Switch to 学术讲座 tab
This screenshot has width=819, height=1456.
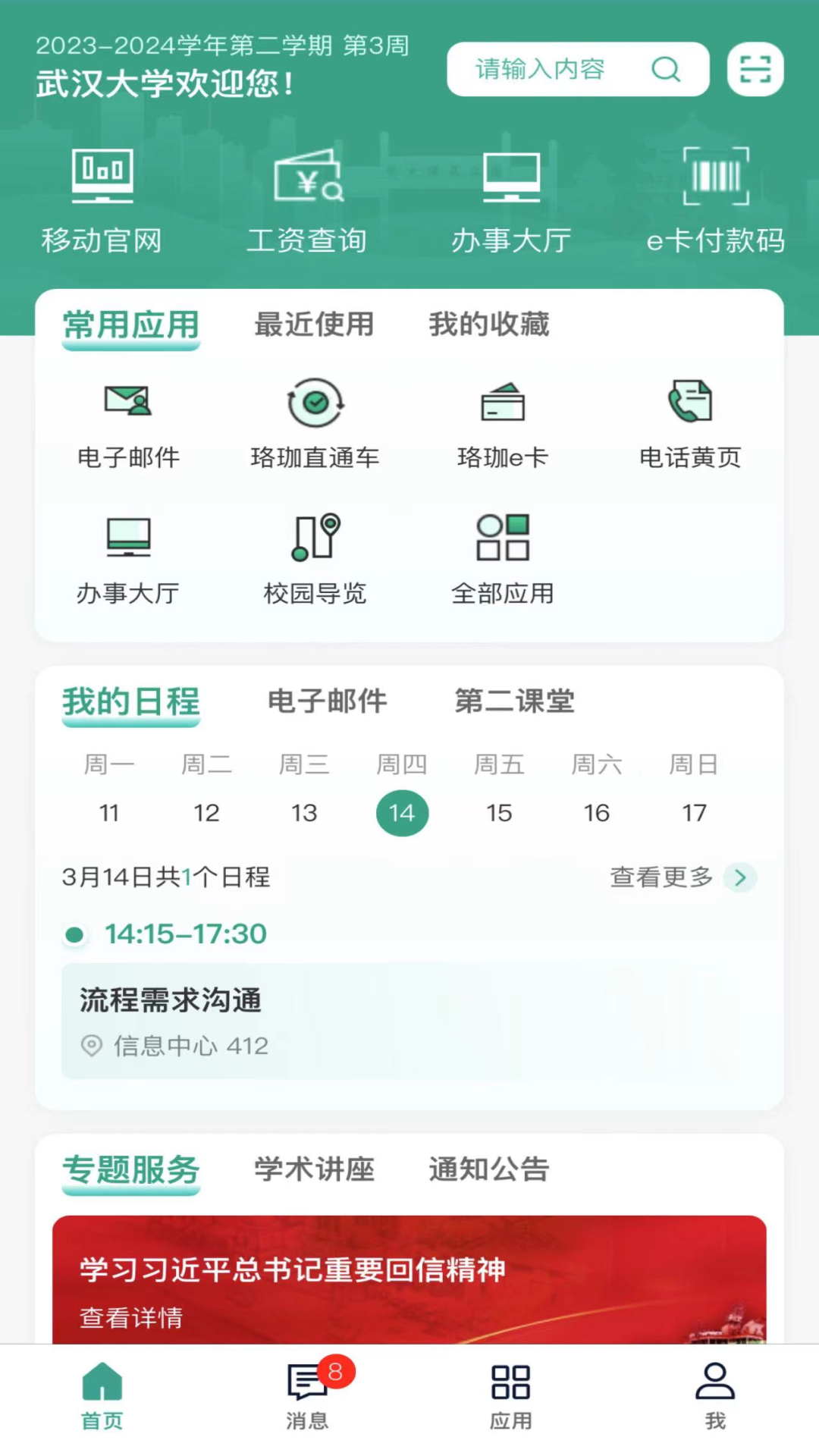(x=314, y=1169)
